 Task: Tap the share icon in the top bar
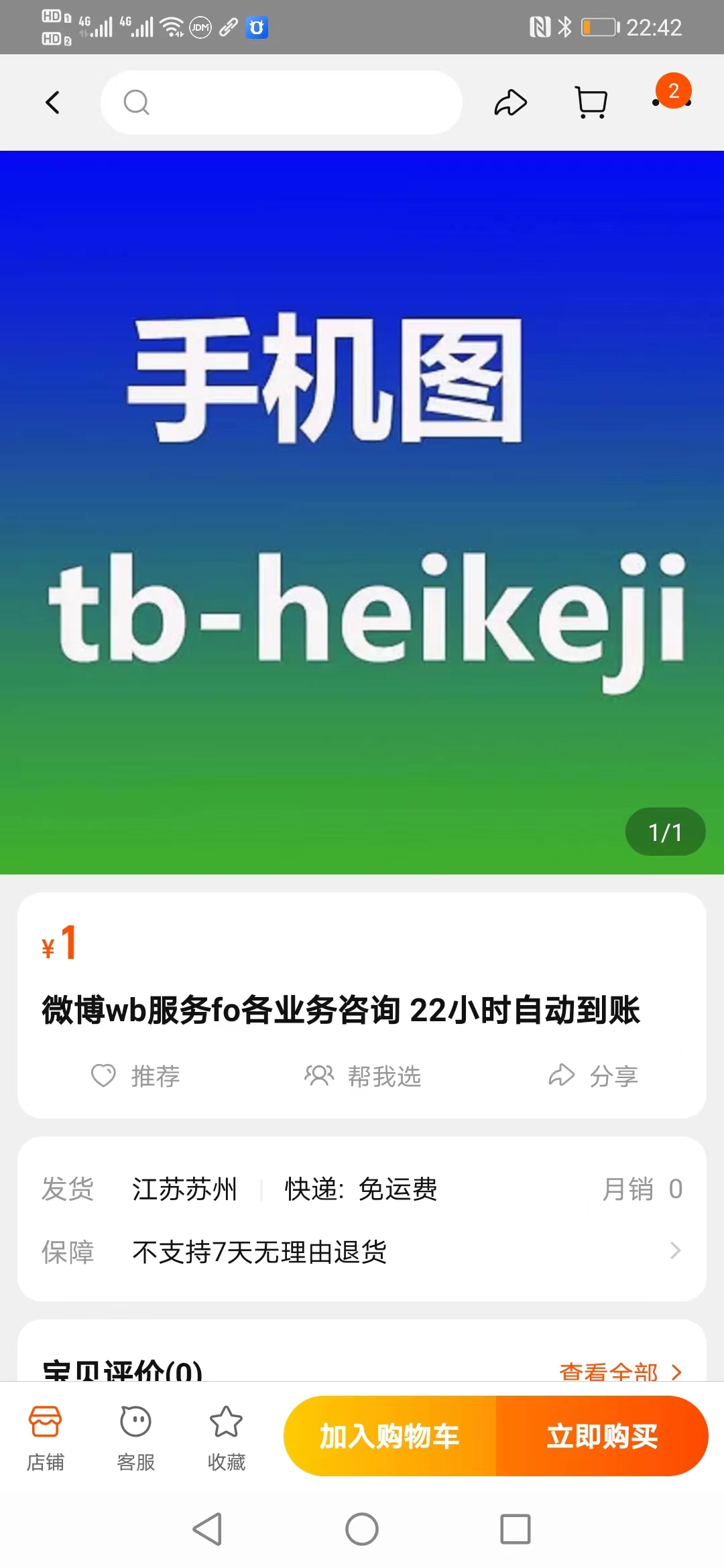510,102
